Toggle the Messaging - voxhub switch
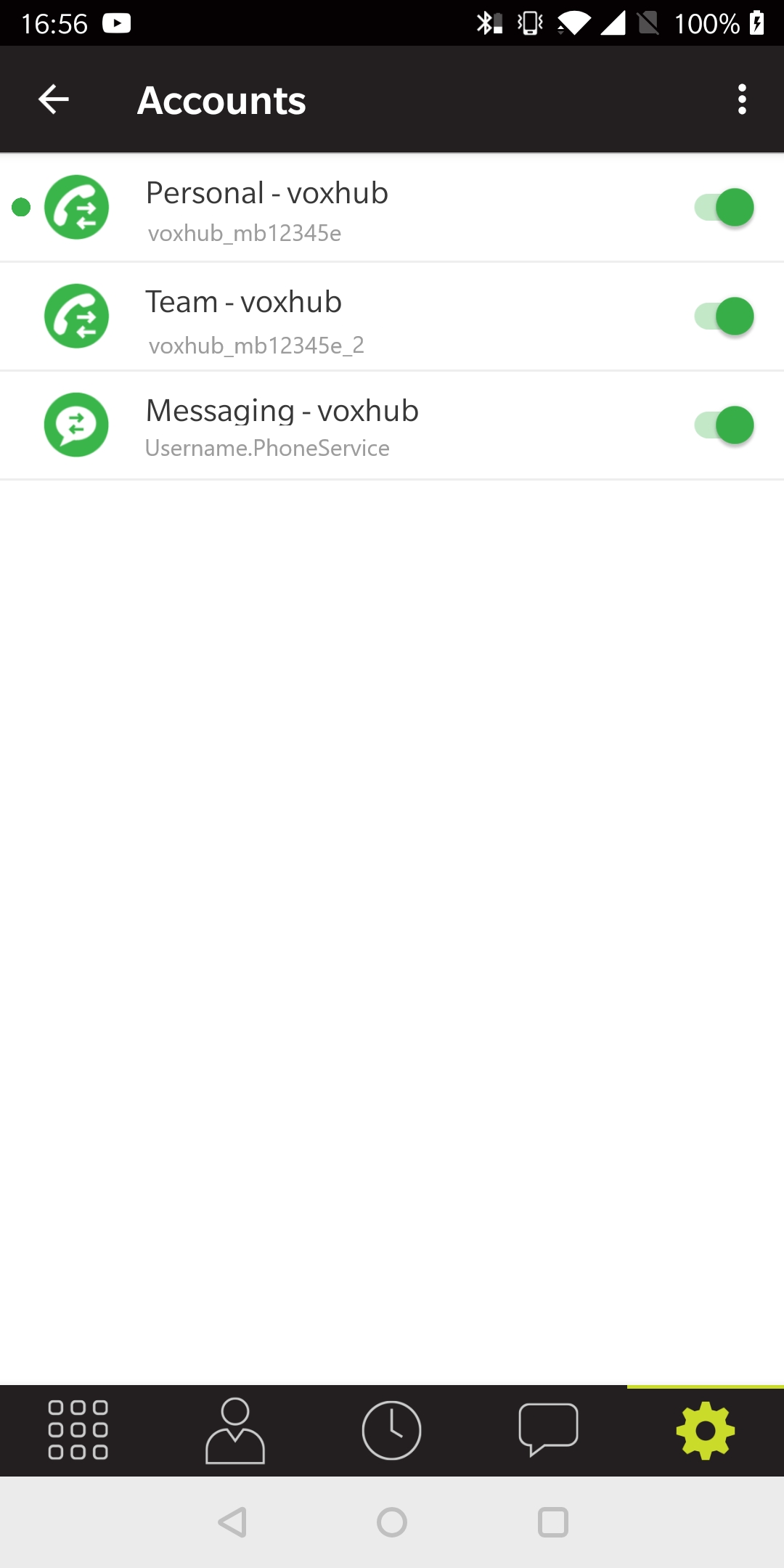 tap(724, 425)
